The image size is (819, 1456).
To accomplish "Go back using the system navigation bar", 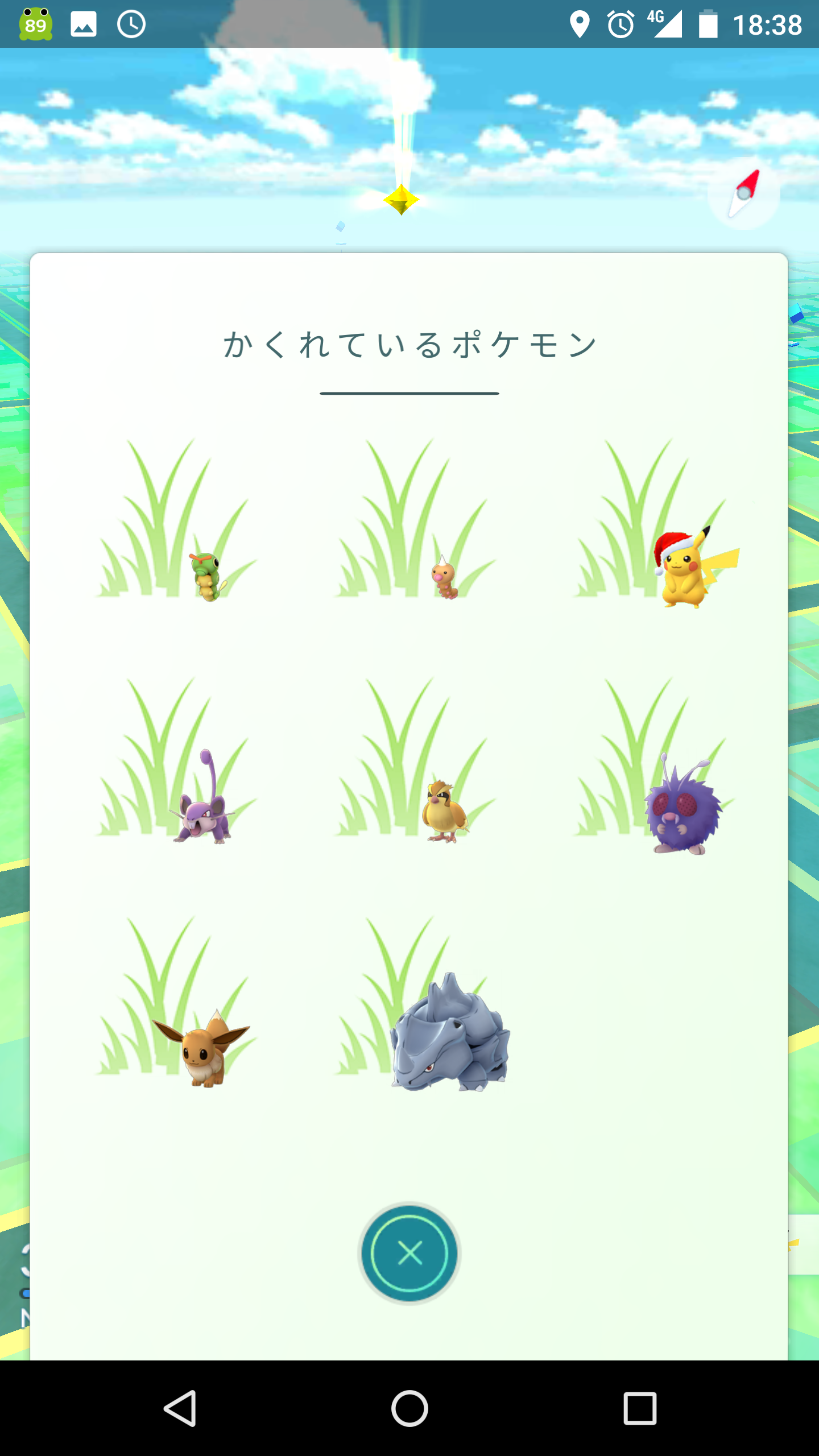I will point(180,1408).
